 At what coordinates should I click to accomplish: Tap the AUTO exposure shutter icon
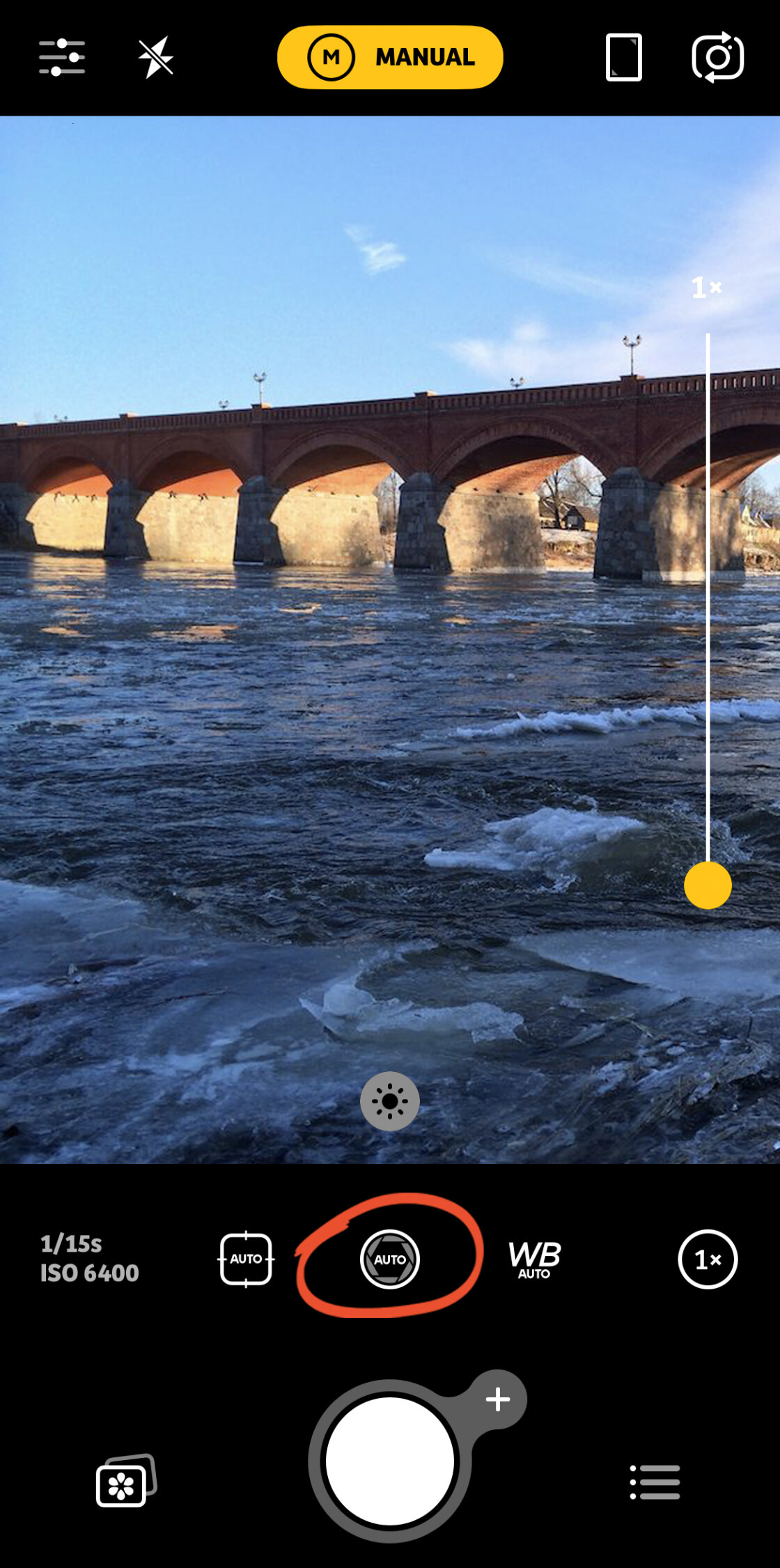coord(390,1259)
